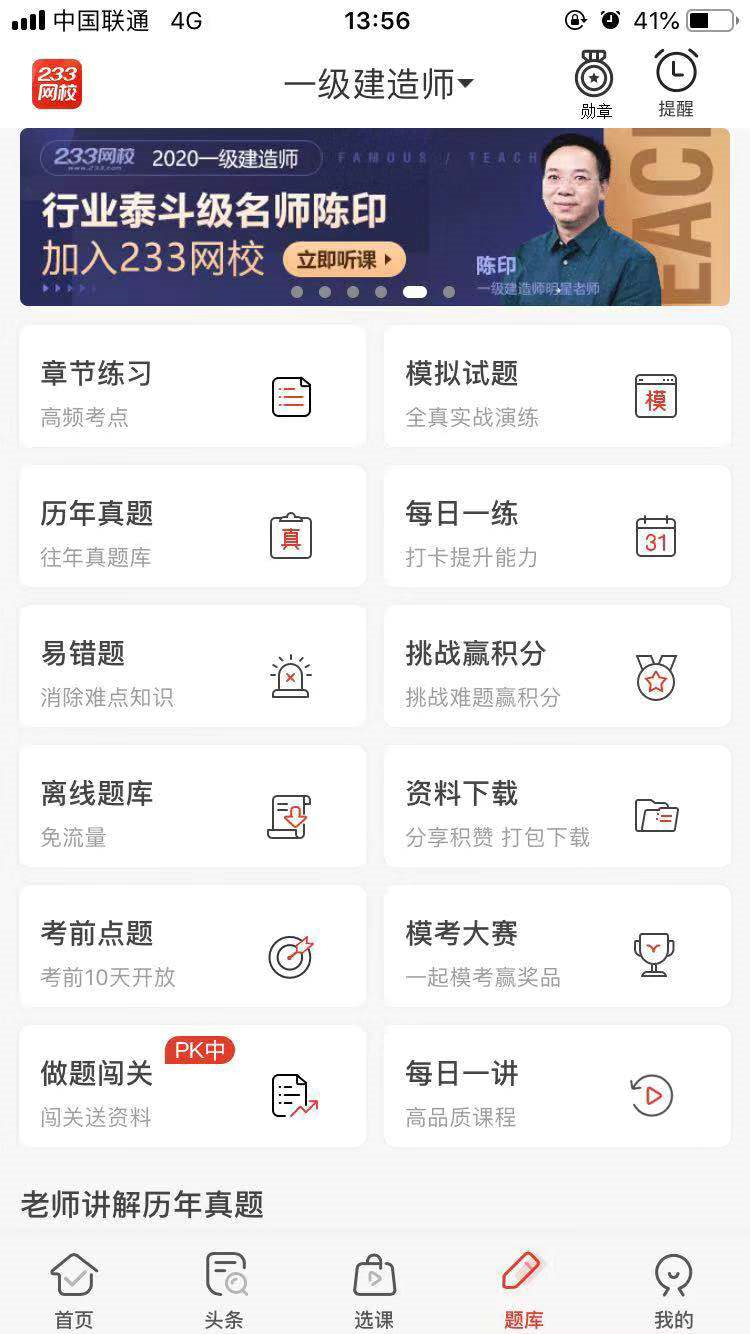Open the 提醒 reminder clock
750x1334 pixels.
click(676, 84)
